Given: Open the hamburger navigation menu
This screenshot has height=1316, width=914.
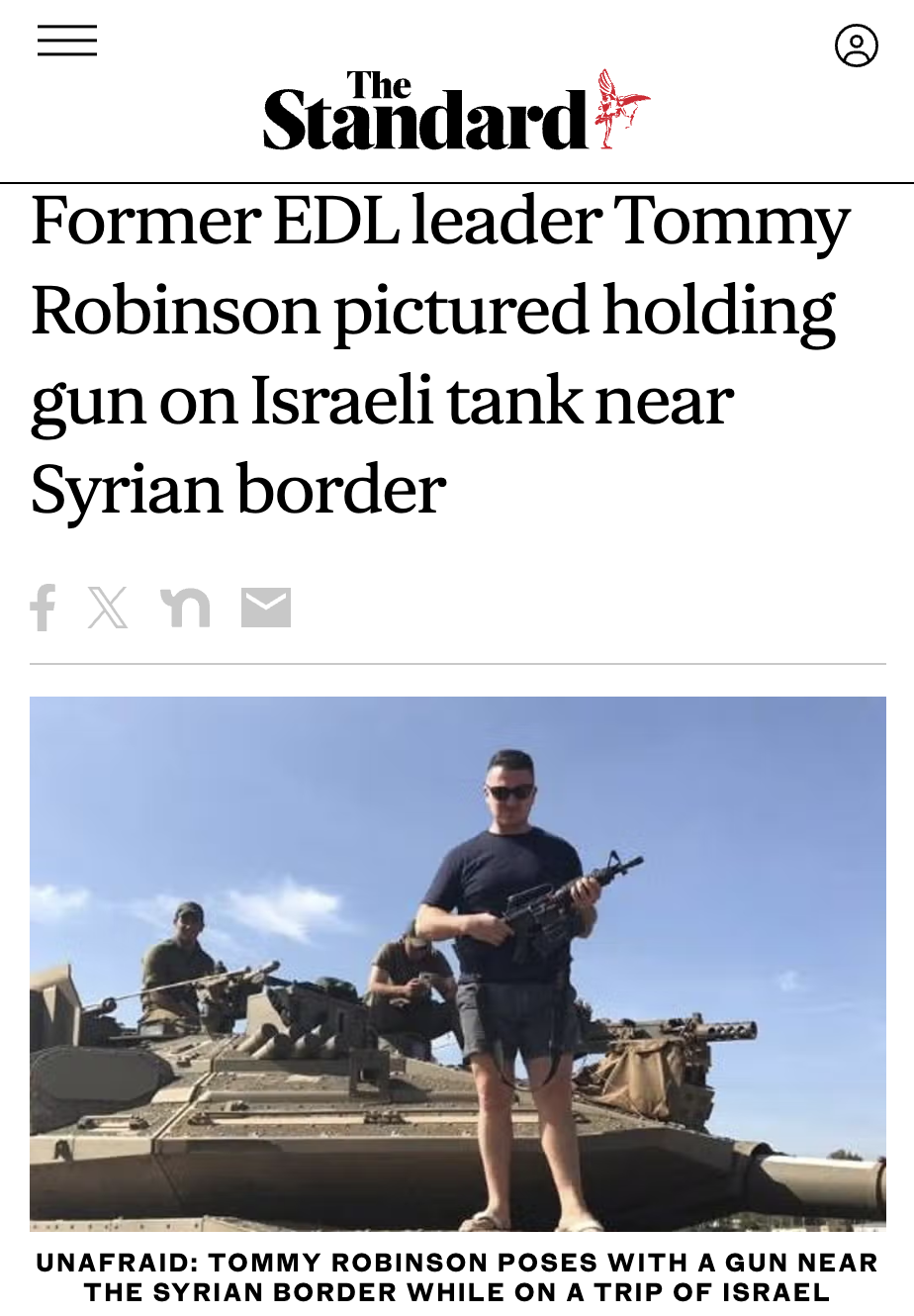Looking at the screenshot, I should (x=67, y=42).
